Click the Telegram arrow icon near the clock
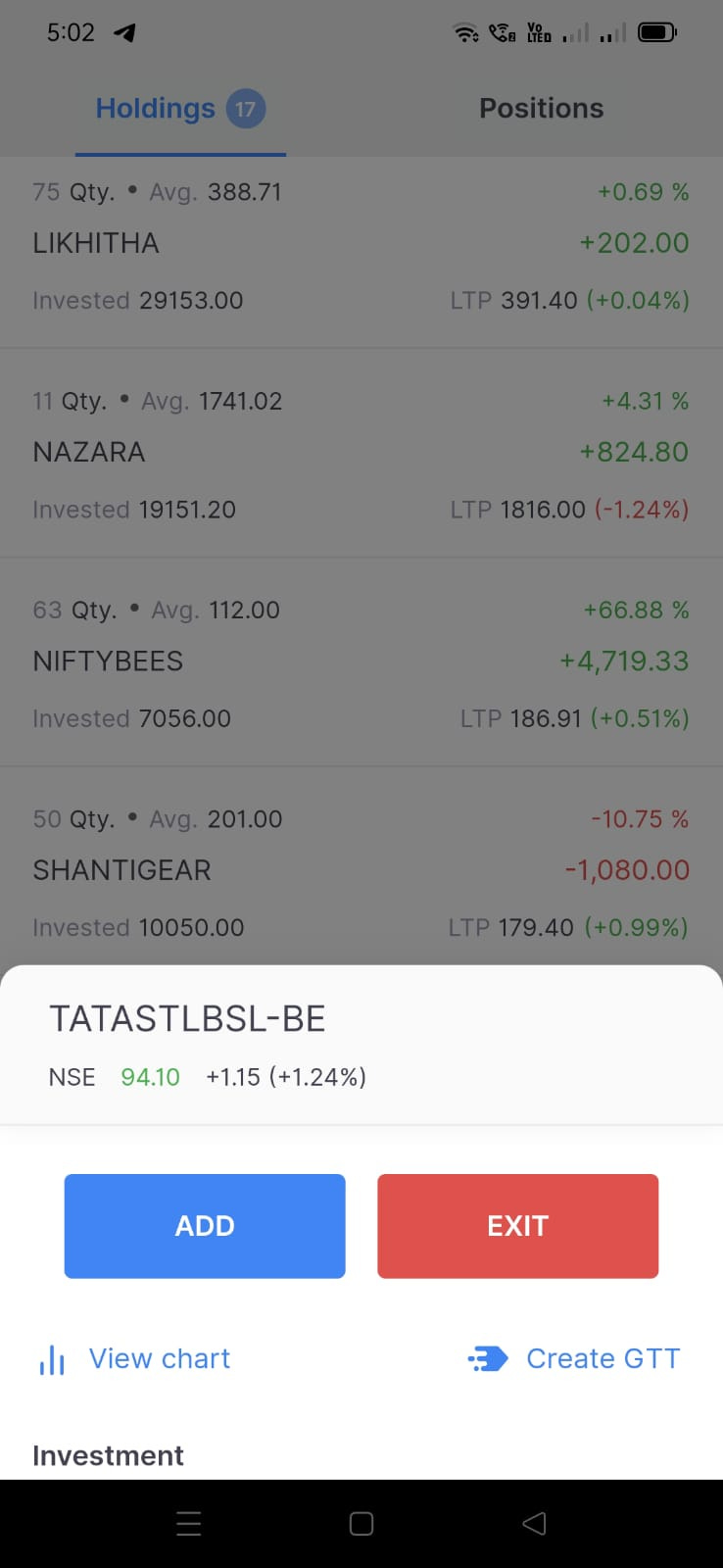The height and width of the screenshot is (1568, 723). (124, 31)
